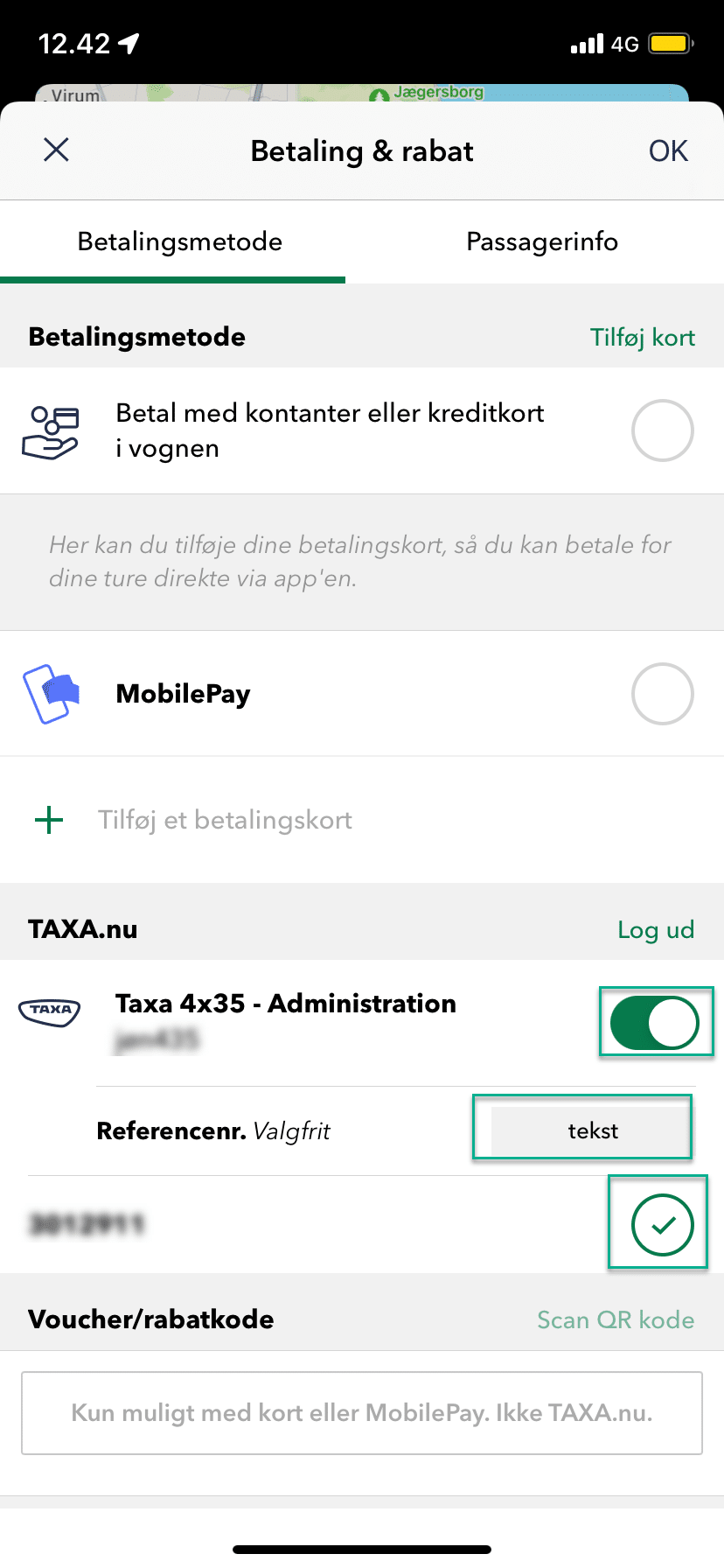Switch to the Passagerinfo tab

[542, 241]
